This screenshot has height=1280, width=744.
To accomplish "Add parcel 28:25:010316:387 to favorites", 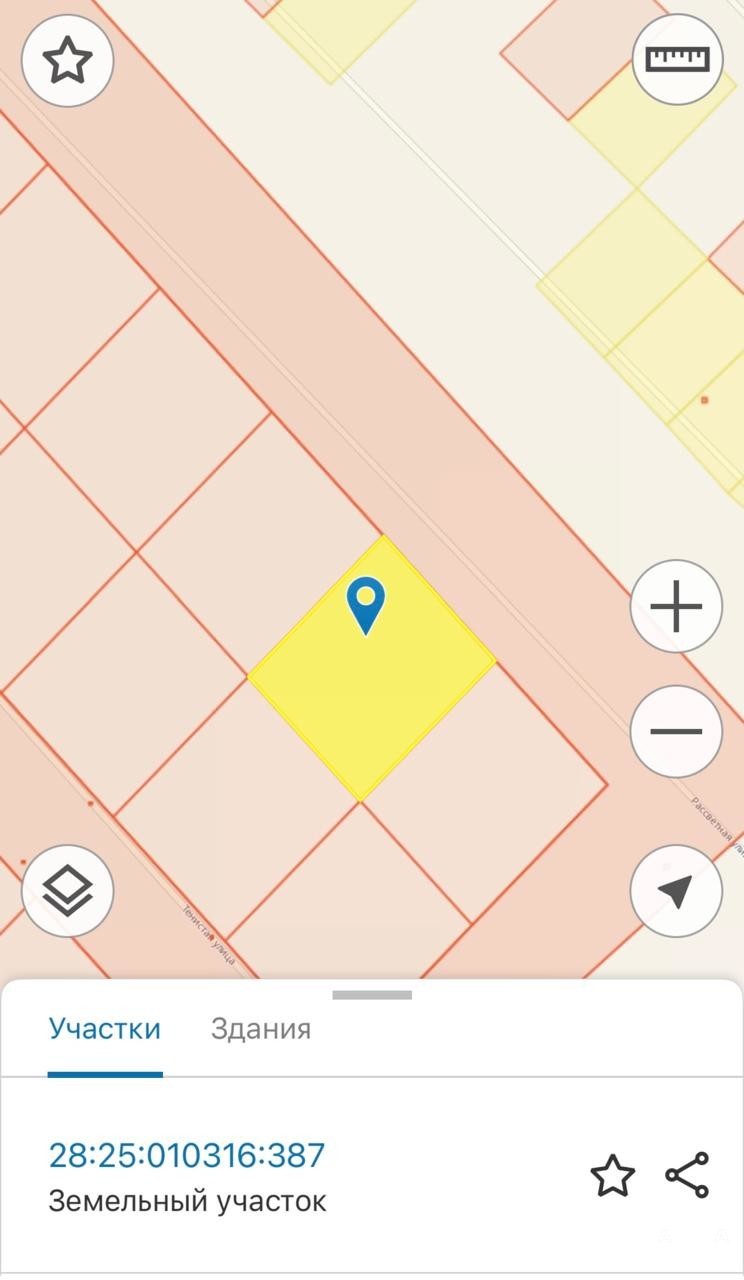I will 612,1176.
